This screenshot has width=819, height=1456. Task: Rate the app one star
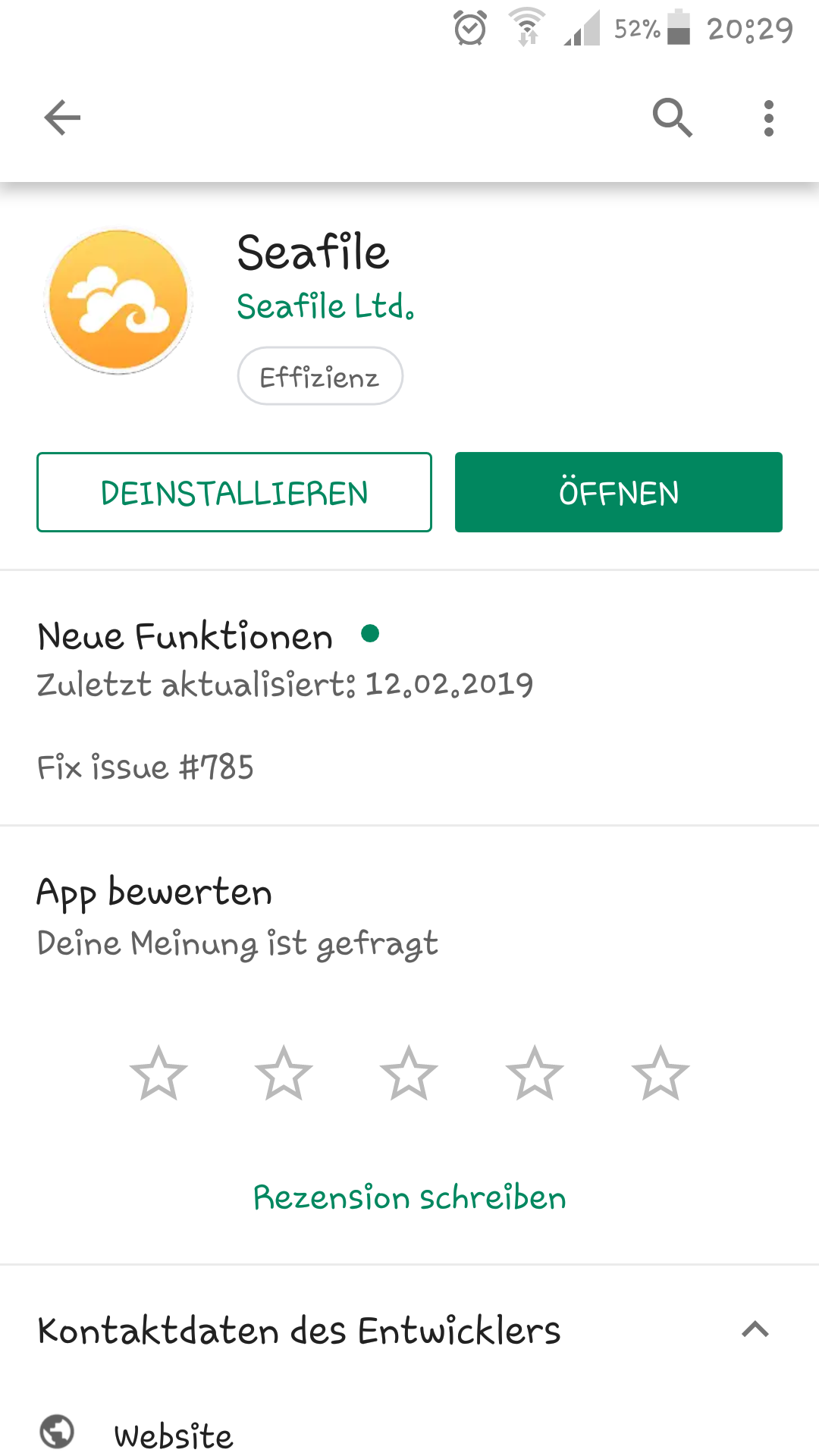(x=158, y=1073)
